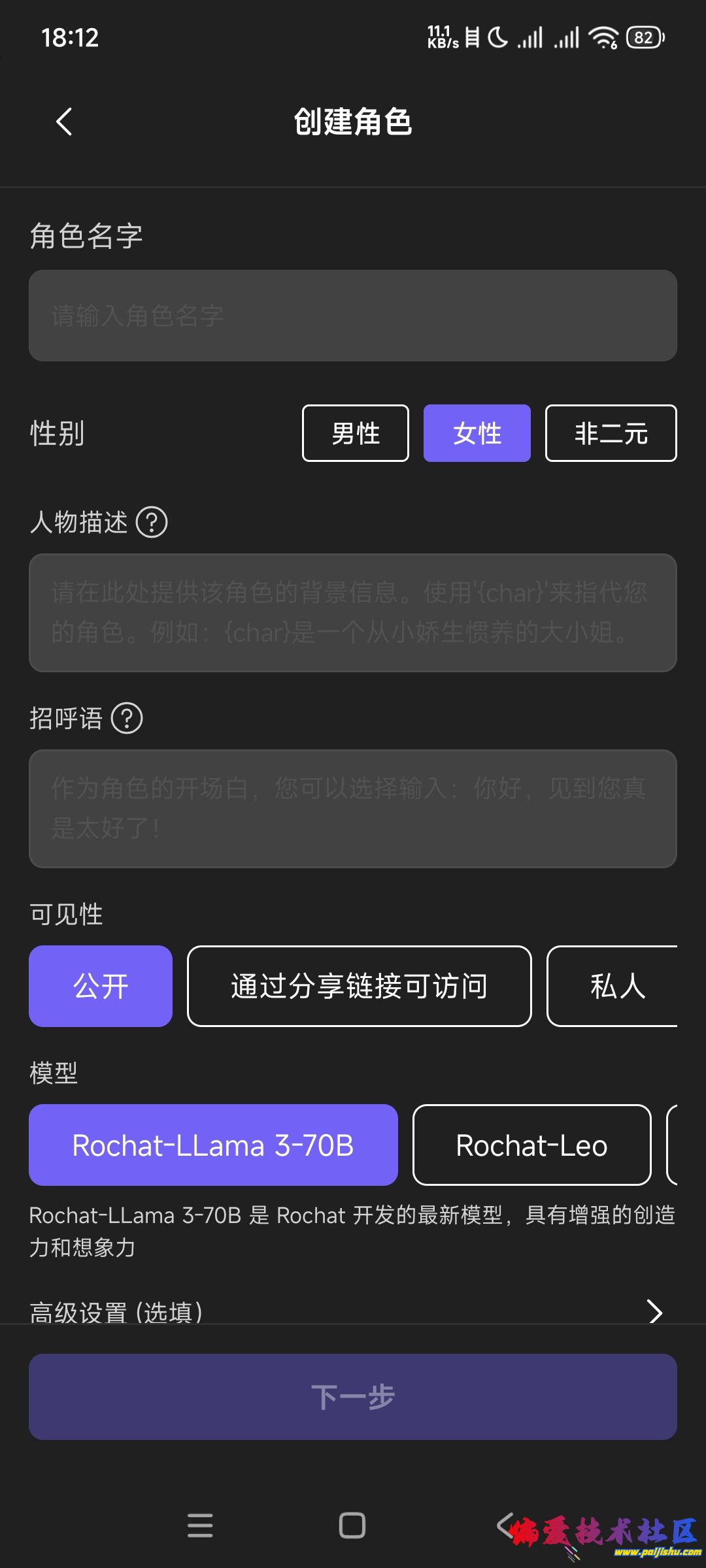Viewport: 706px width, 1568px height.
Task: Select the Rochat-Leo model
Action: pos(531,1145)
